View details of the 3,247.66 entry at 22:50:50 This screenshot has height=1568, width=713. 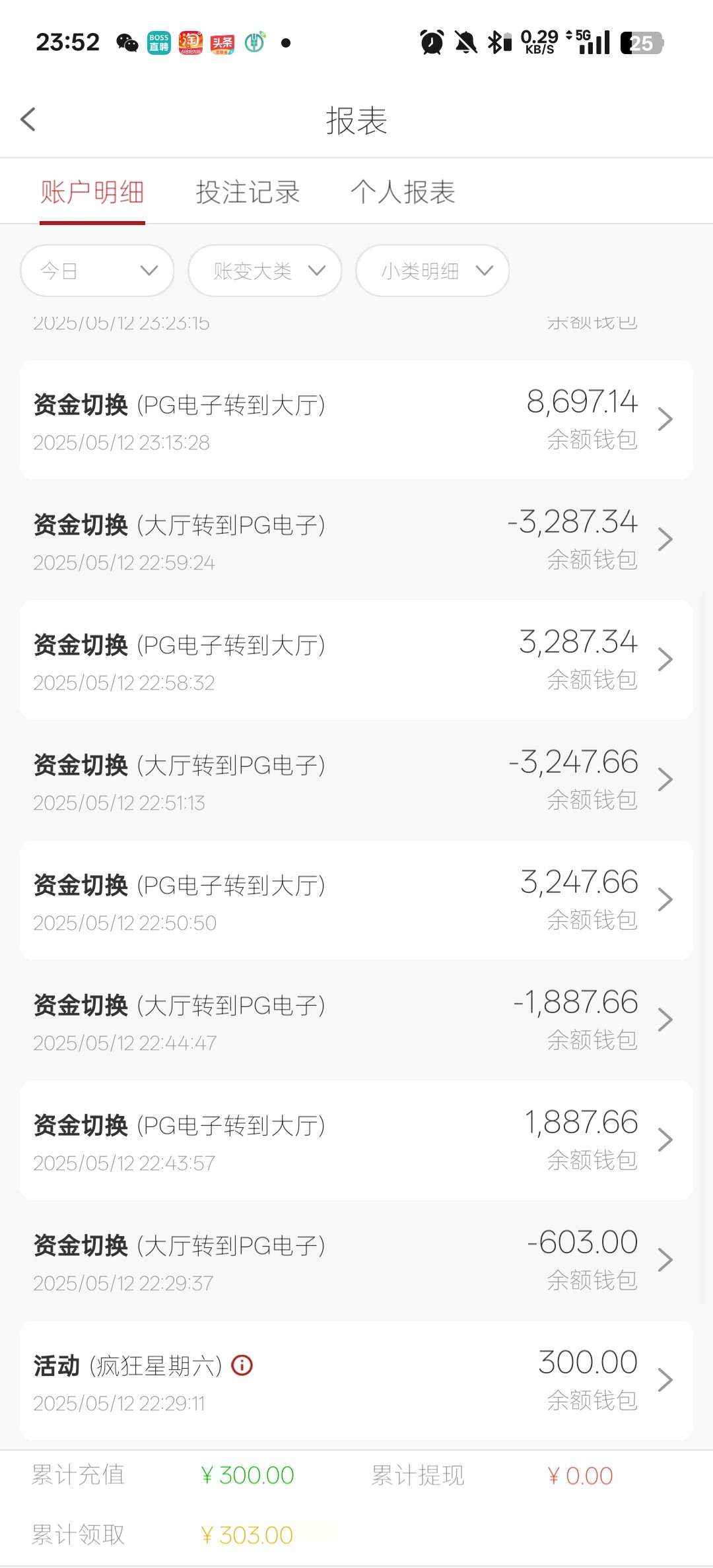coord(356,900)
